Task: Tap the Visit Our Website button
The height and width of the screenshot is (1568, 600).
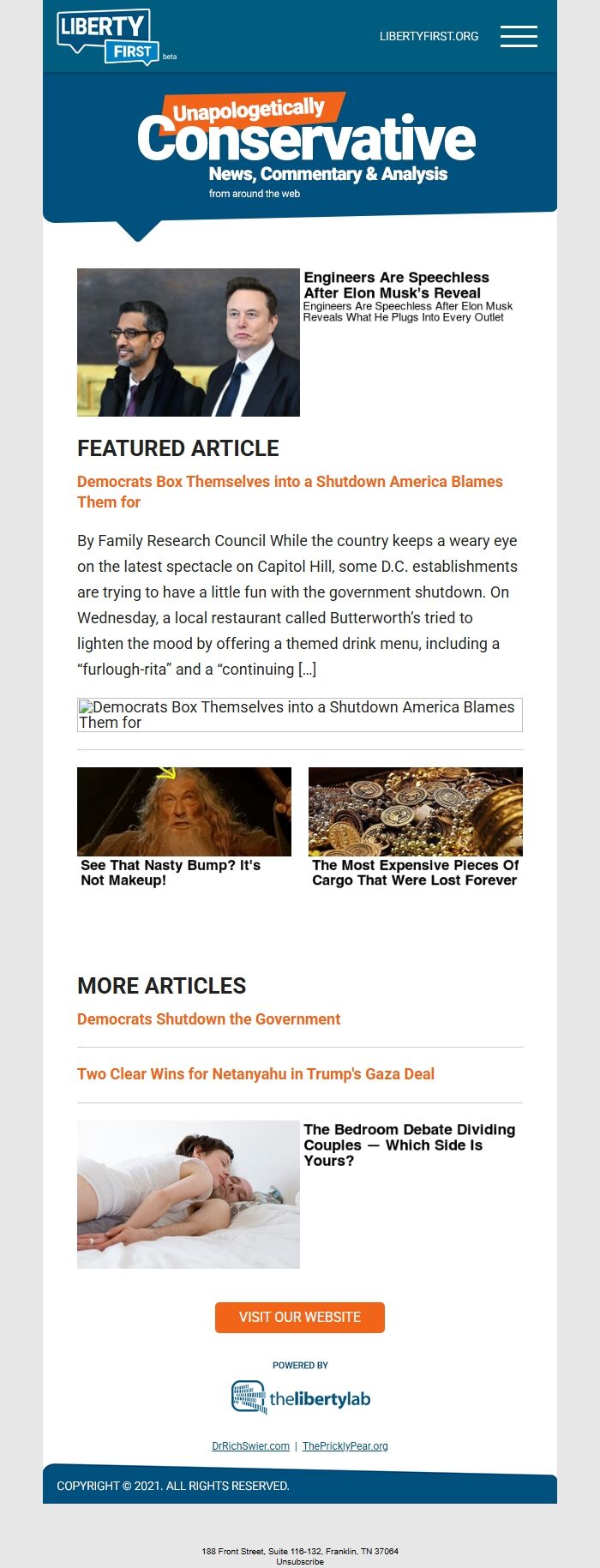Action: pos(300,1318)
